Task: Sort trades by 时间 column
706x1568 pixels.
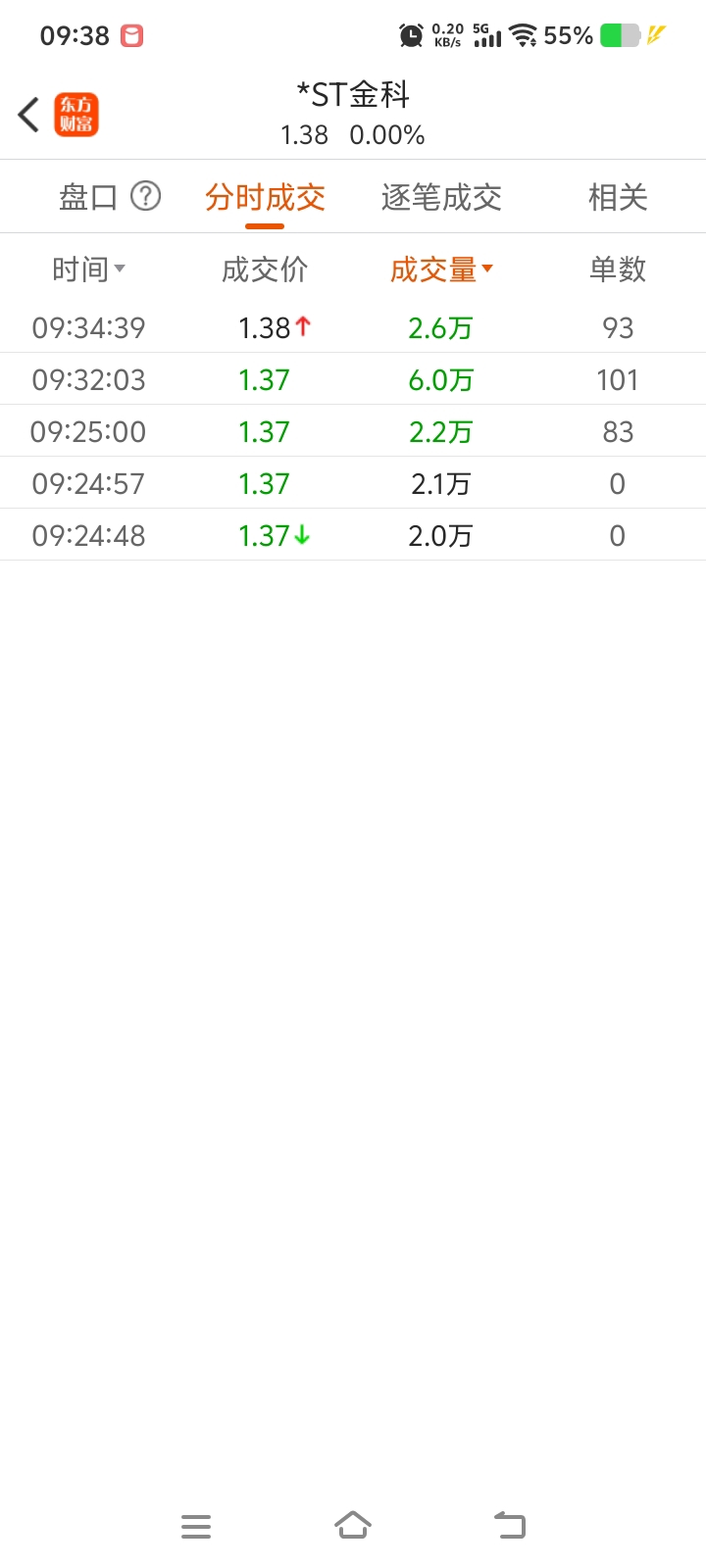Action: (x=88, y=269)
